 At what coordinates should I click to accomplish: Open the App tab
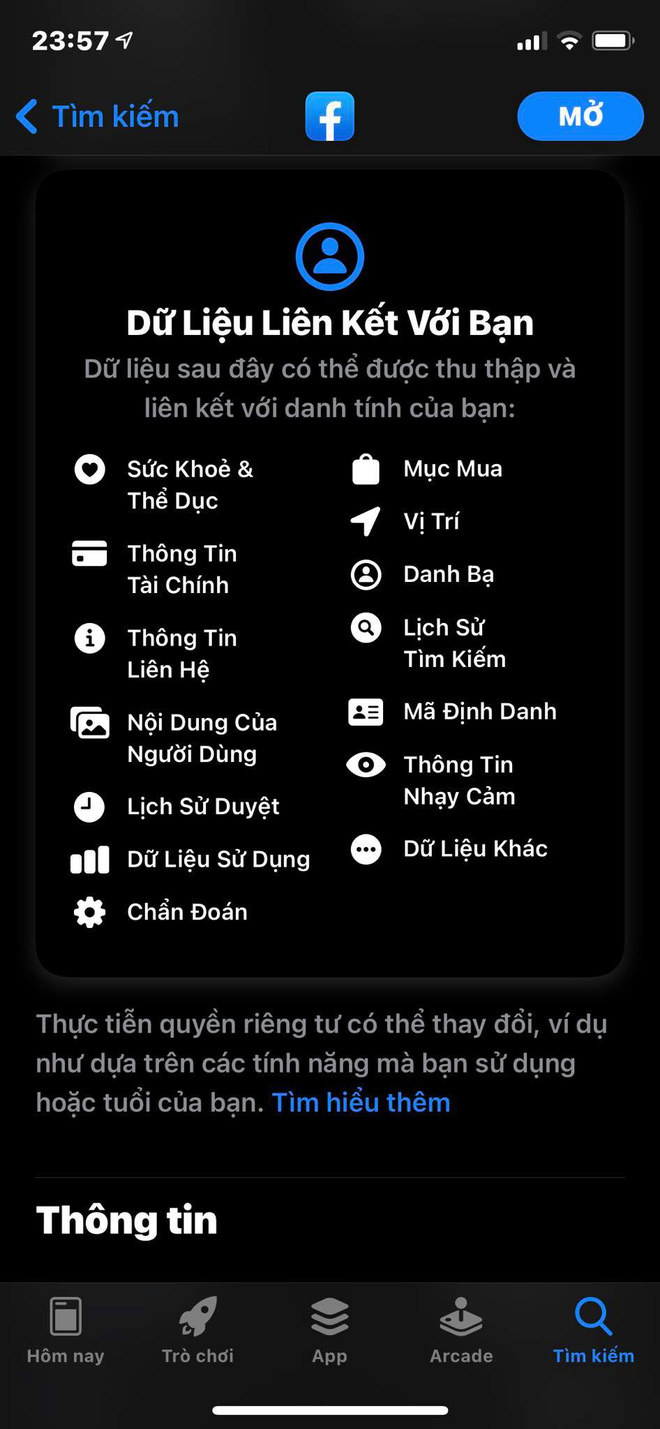(329, 1330)
